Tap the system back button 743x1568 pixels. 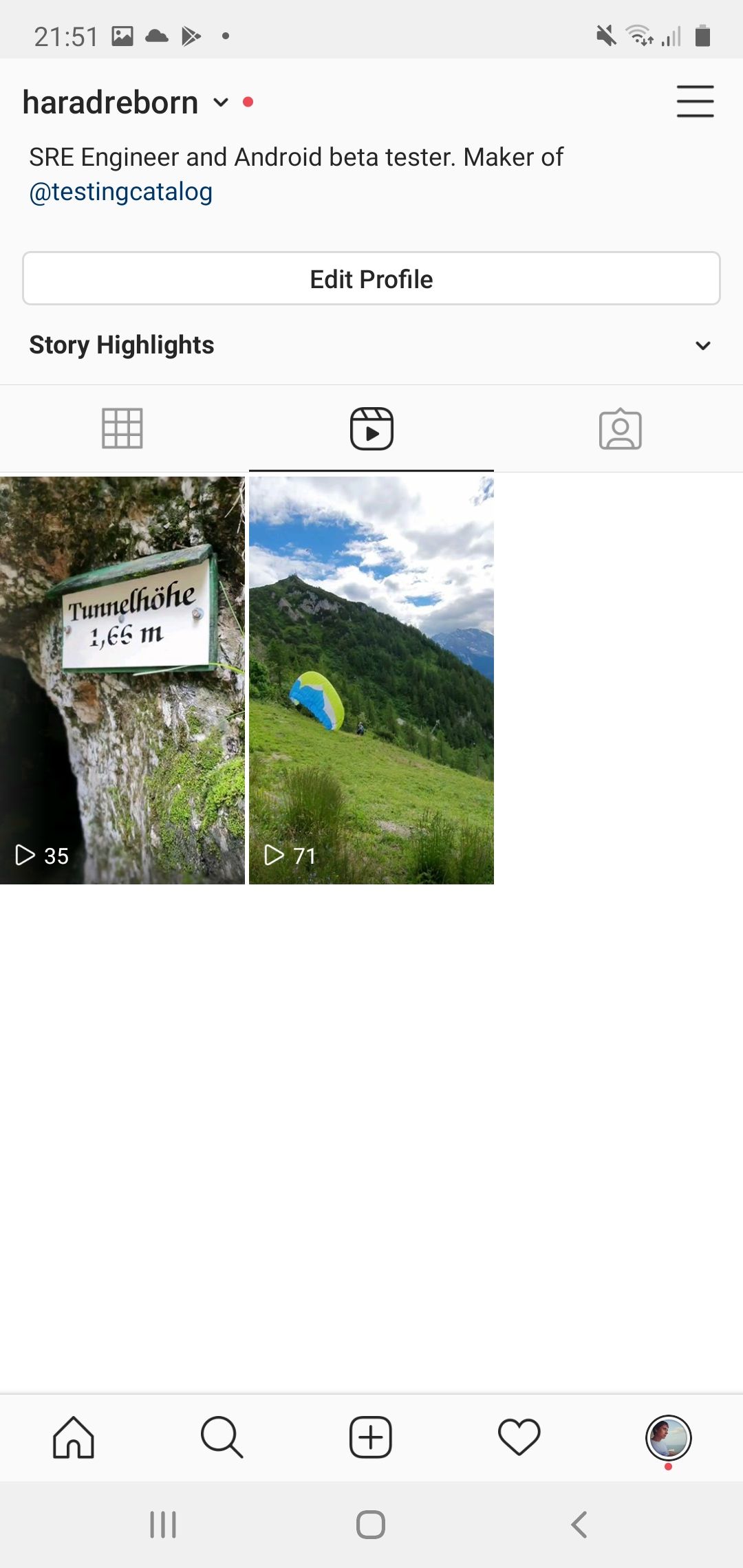(x=579, y=1525)
